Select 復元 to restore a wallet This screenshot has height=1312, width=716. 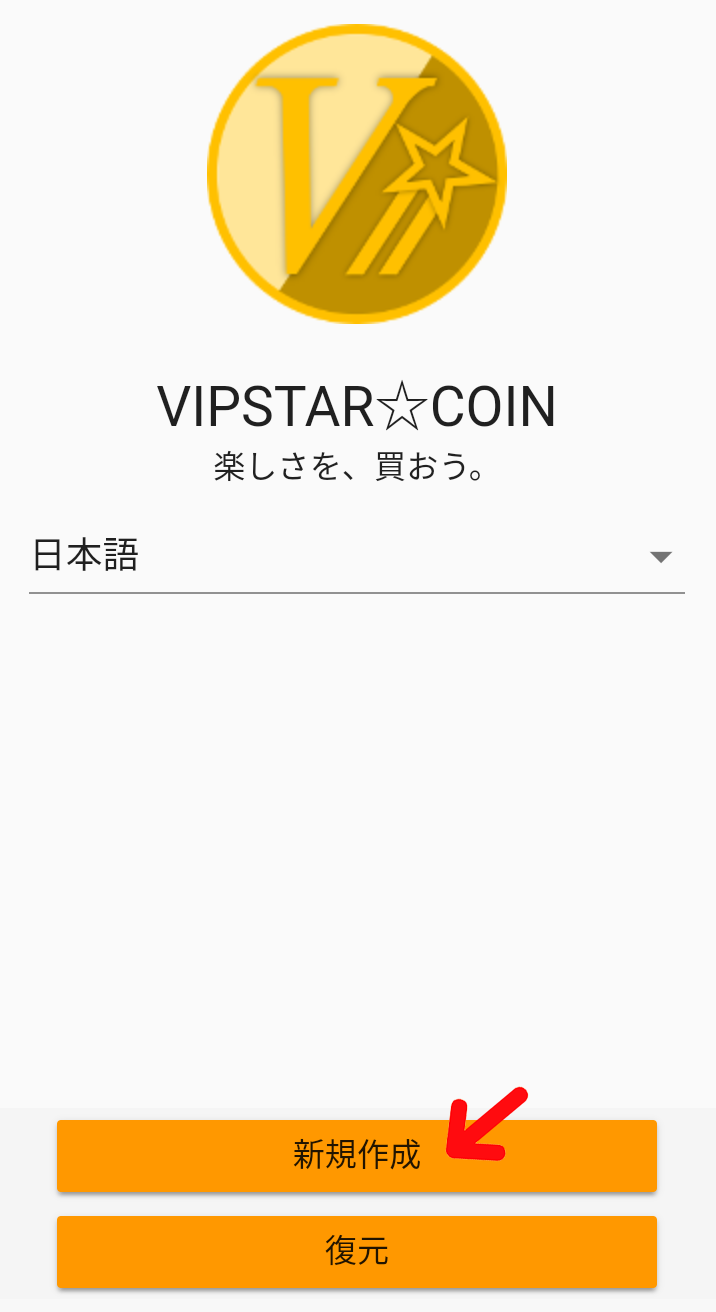[x=356, y=1251]
